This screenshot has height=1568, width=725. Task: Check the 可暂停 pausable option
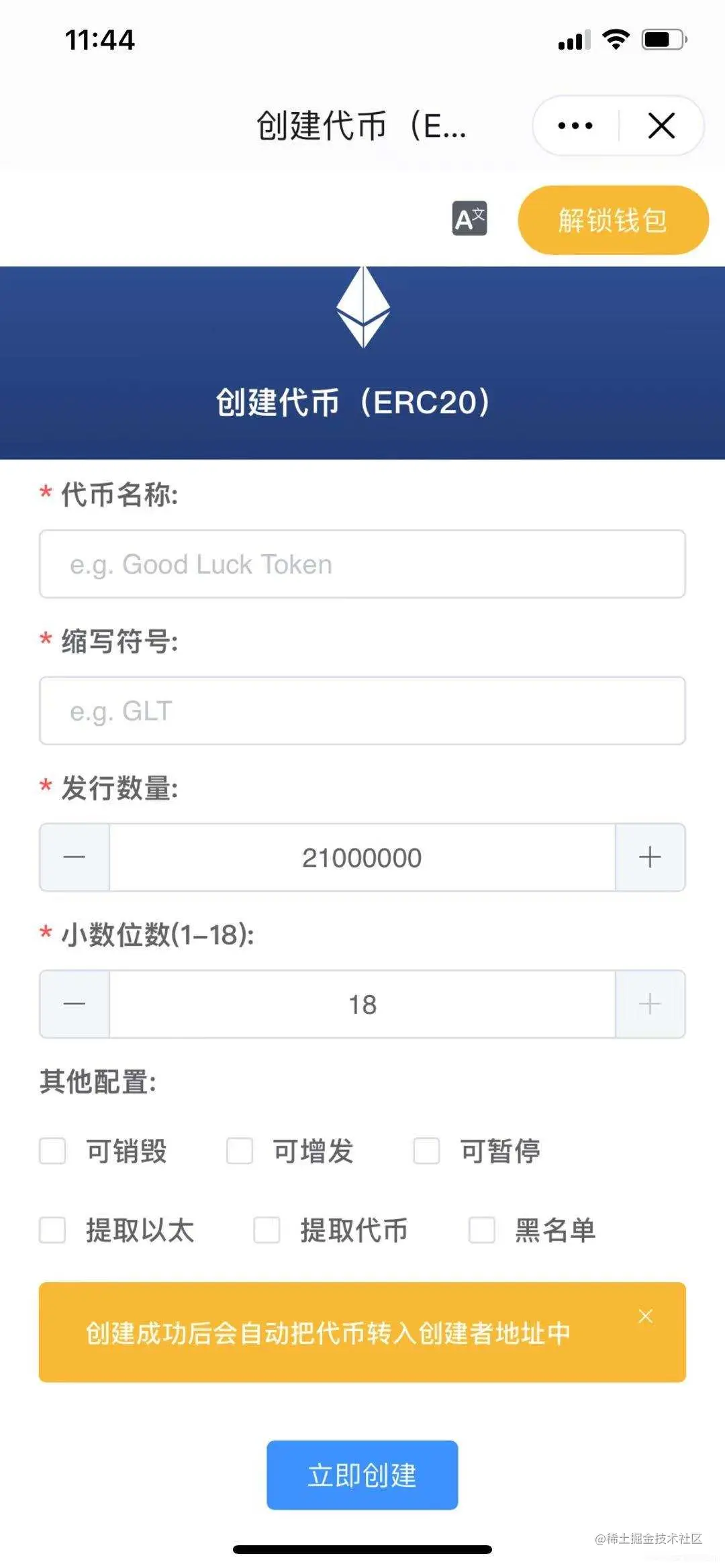click(426, 1151)
